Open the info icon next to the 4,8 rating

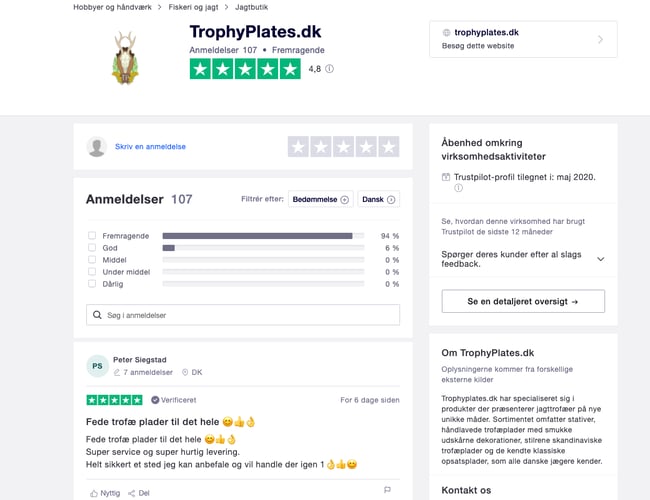[x=329, y=69]
